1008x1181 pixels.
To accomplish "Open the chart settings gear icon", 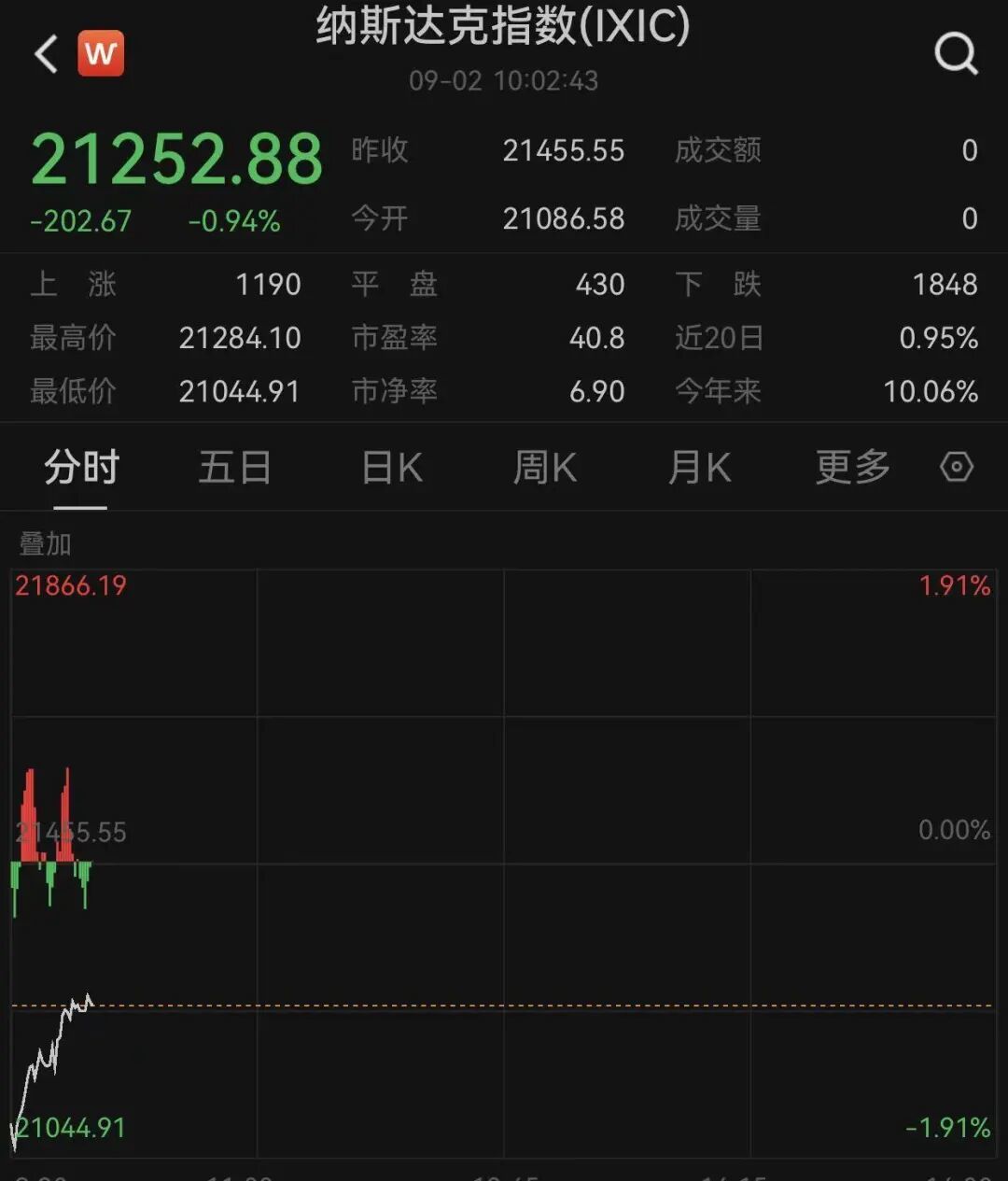I will (958, 467).
